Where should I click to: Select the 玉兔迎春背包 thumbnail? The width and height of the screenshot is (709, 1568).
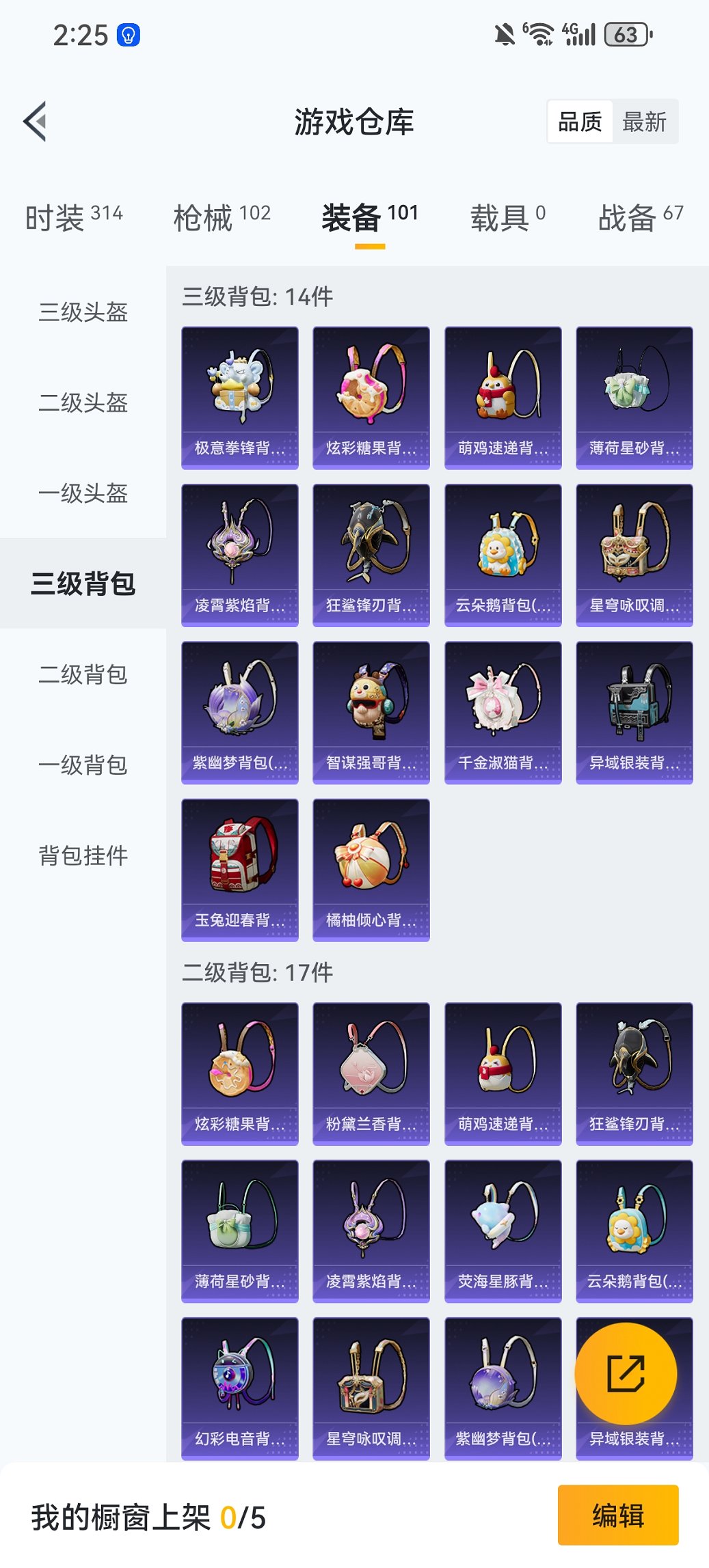[x=240, y=868]
